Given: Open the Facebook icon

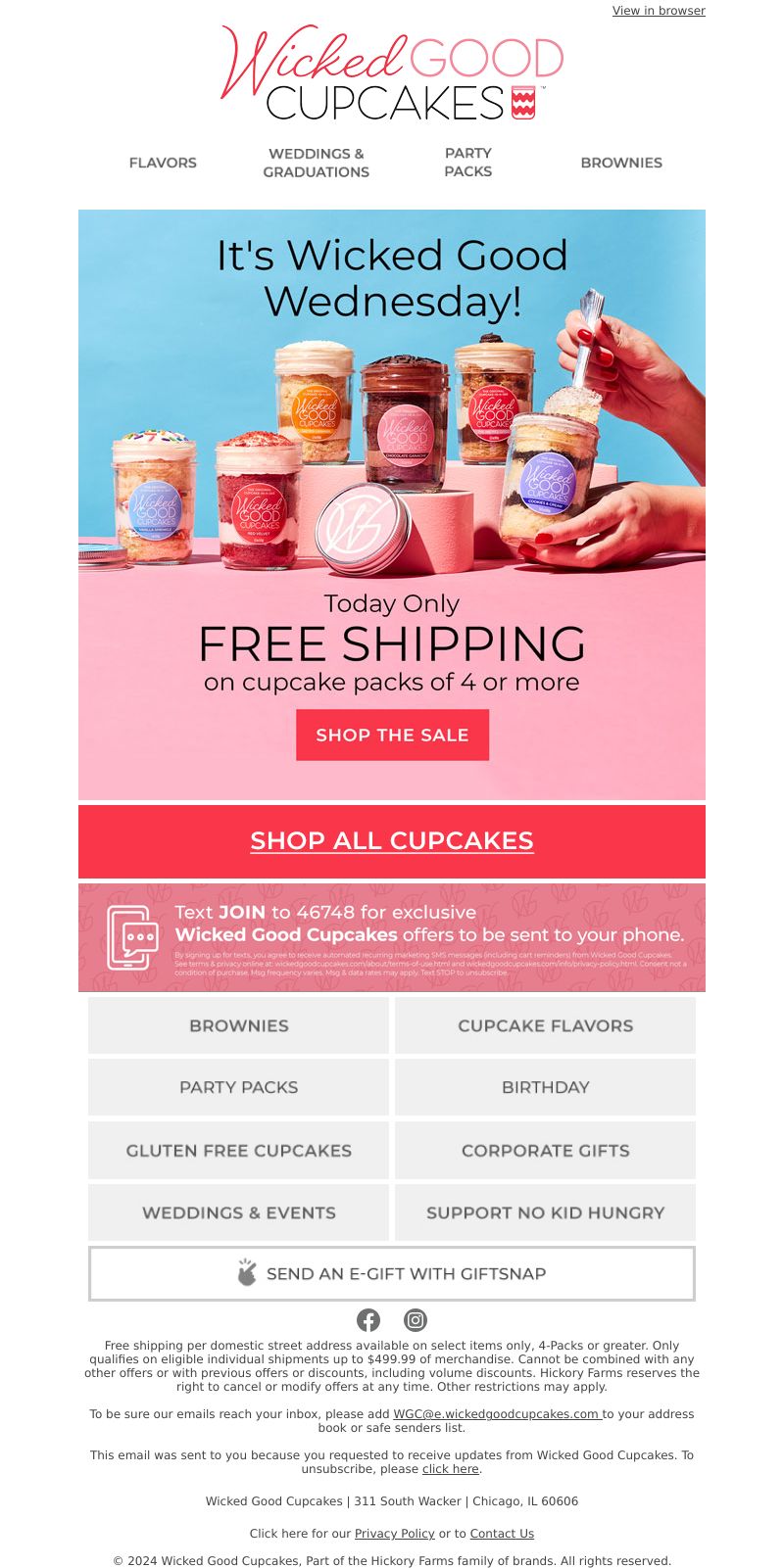Looking at the screenshot, I should pos(368,1320).
